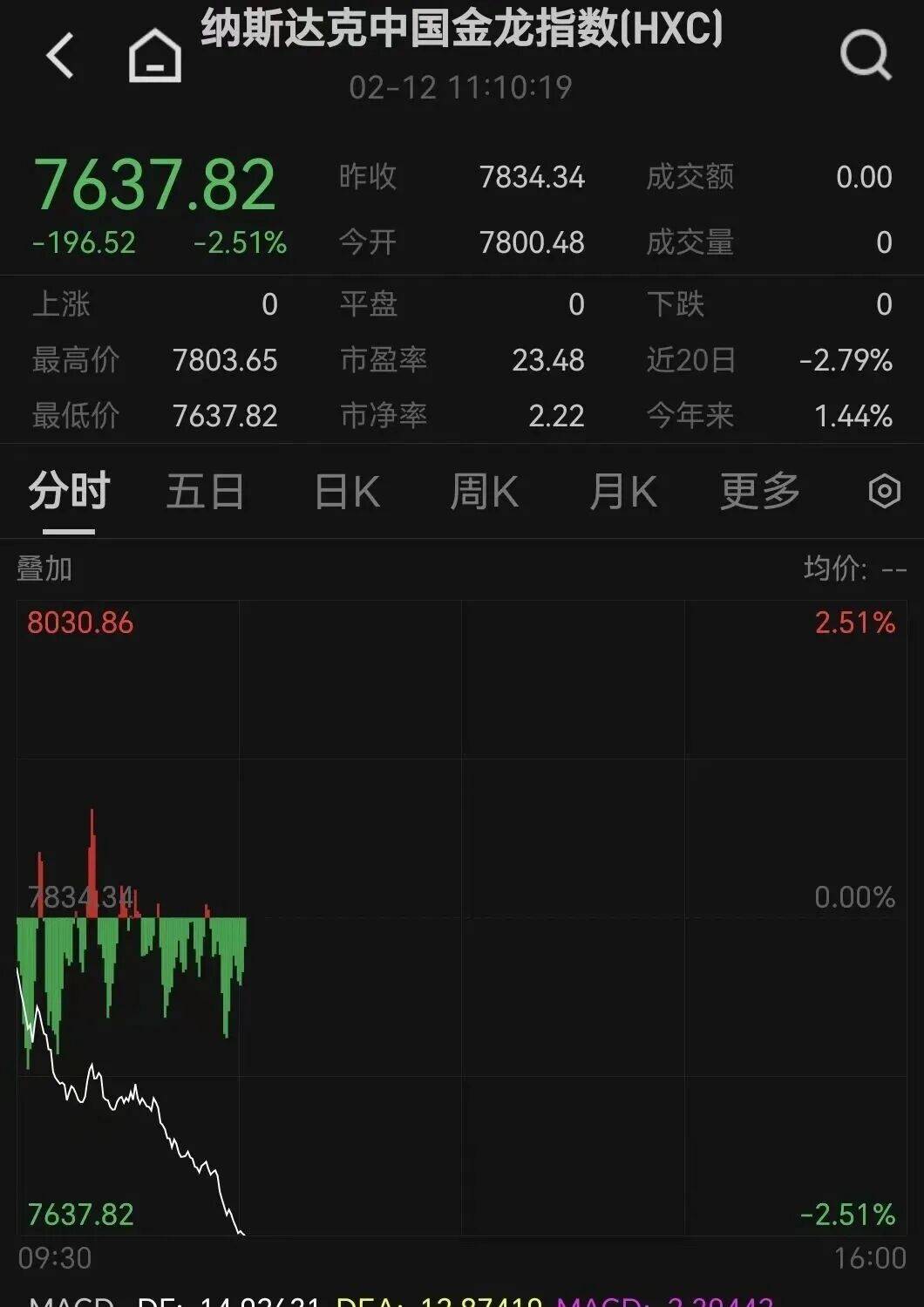Viewport: 924px width, 1307px height.
Task: Switch to the 五日 five-day tab
Action: (x=203, y=492)
